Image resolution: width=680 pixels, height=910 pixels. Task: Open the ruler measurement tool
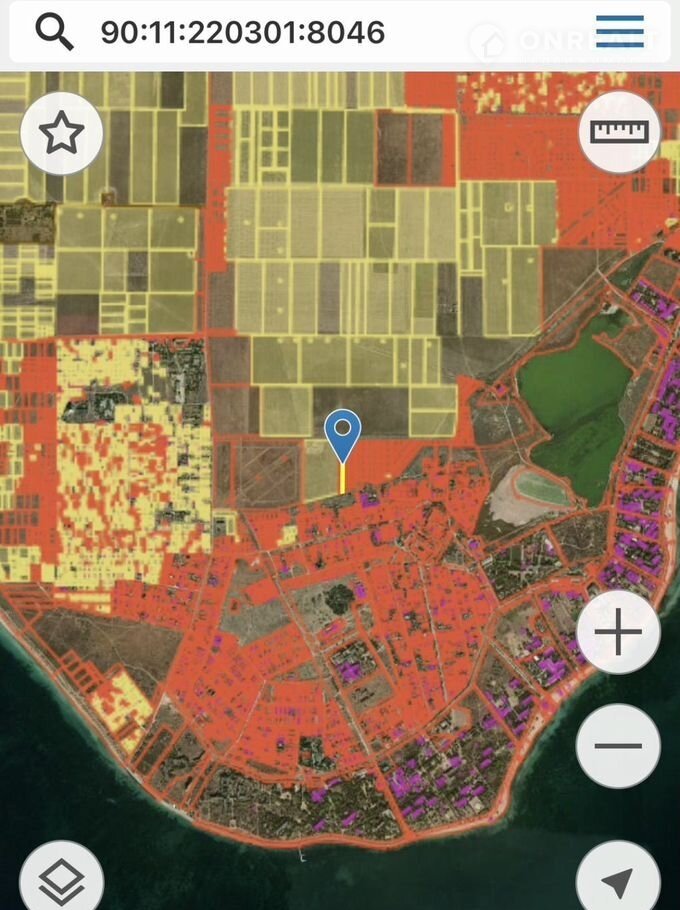click(619, 132)
